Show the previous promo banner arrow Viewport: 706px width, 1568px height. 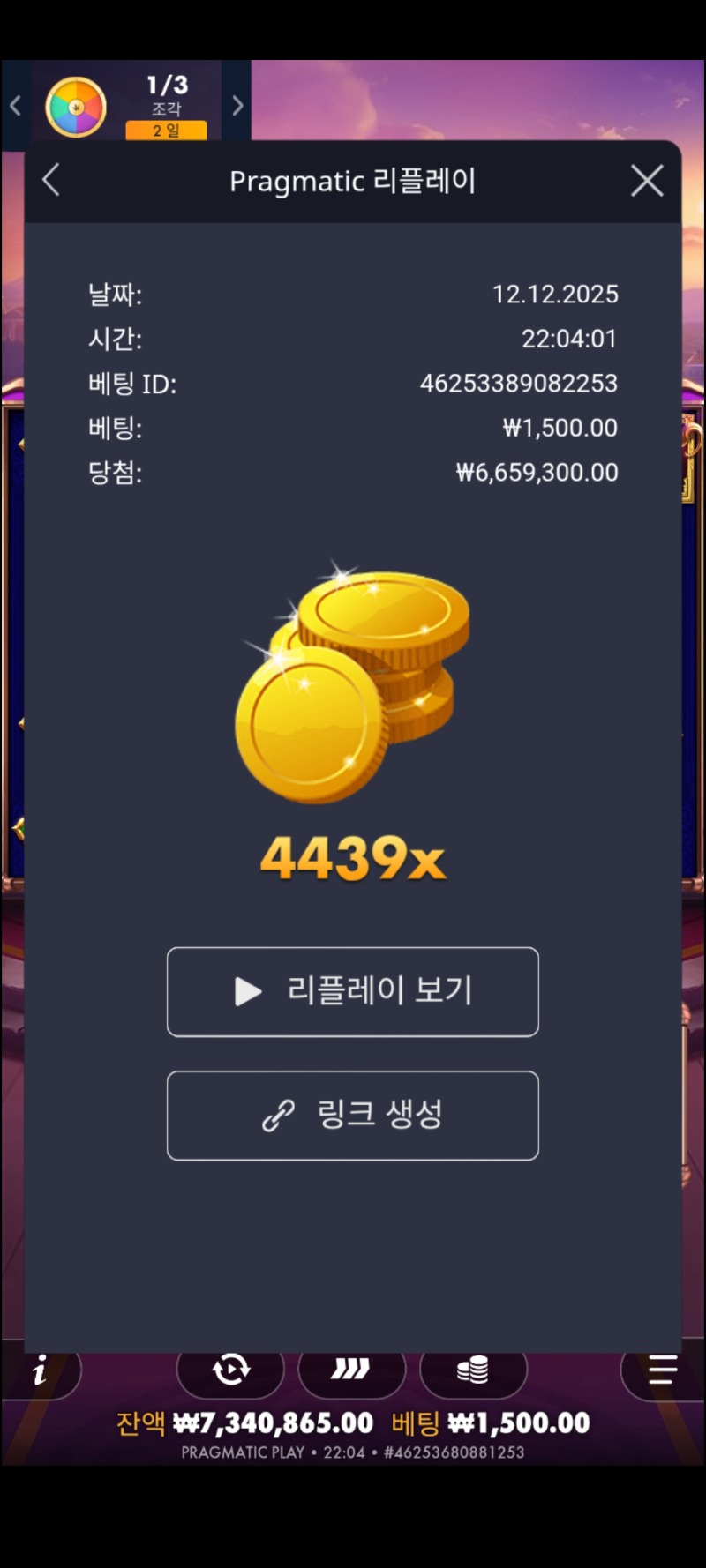[15, 106]
